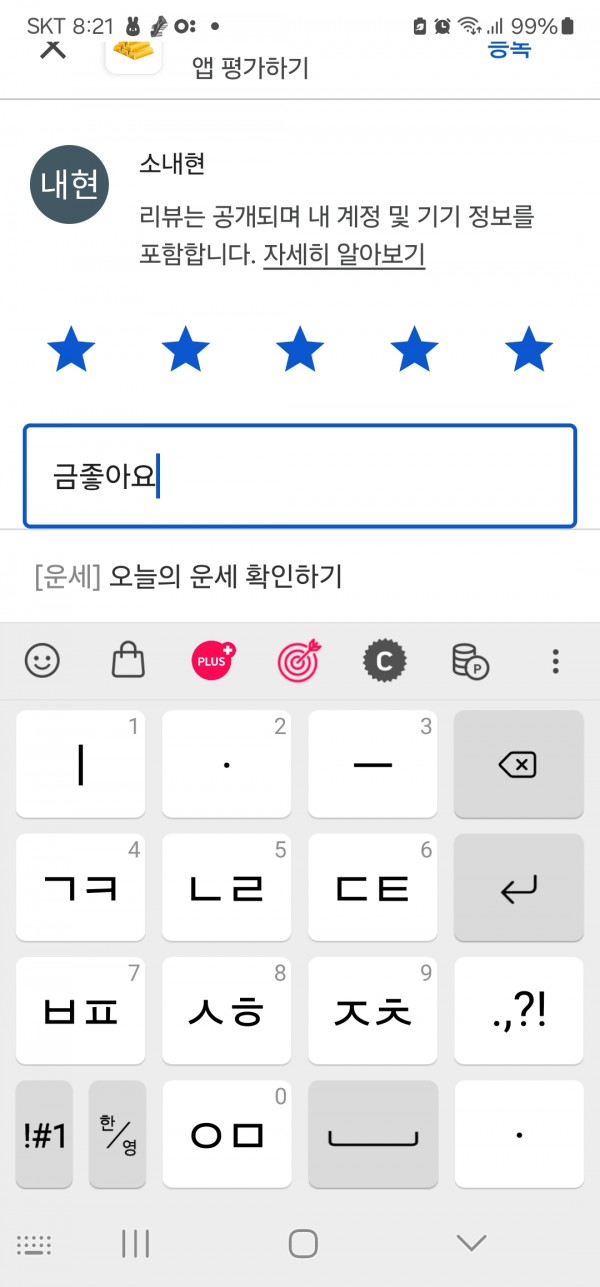Open the keyboard emoji picker
The image size is (600, 1287).
[x=43, y=660]
